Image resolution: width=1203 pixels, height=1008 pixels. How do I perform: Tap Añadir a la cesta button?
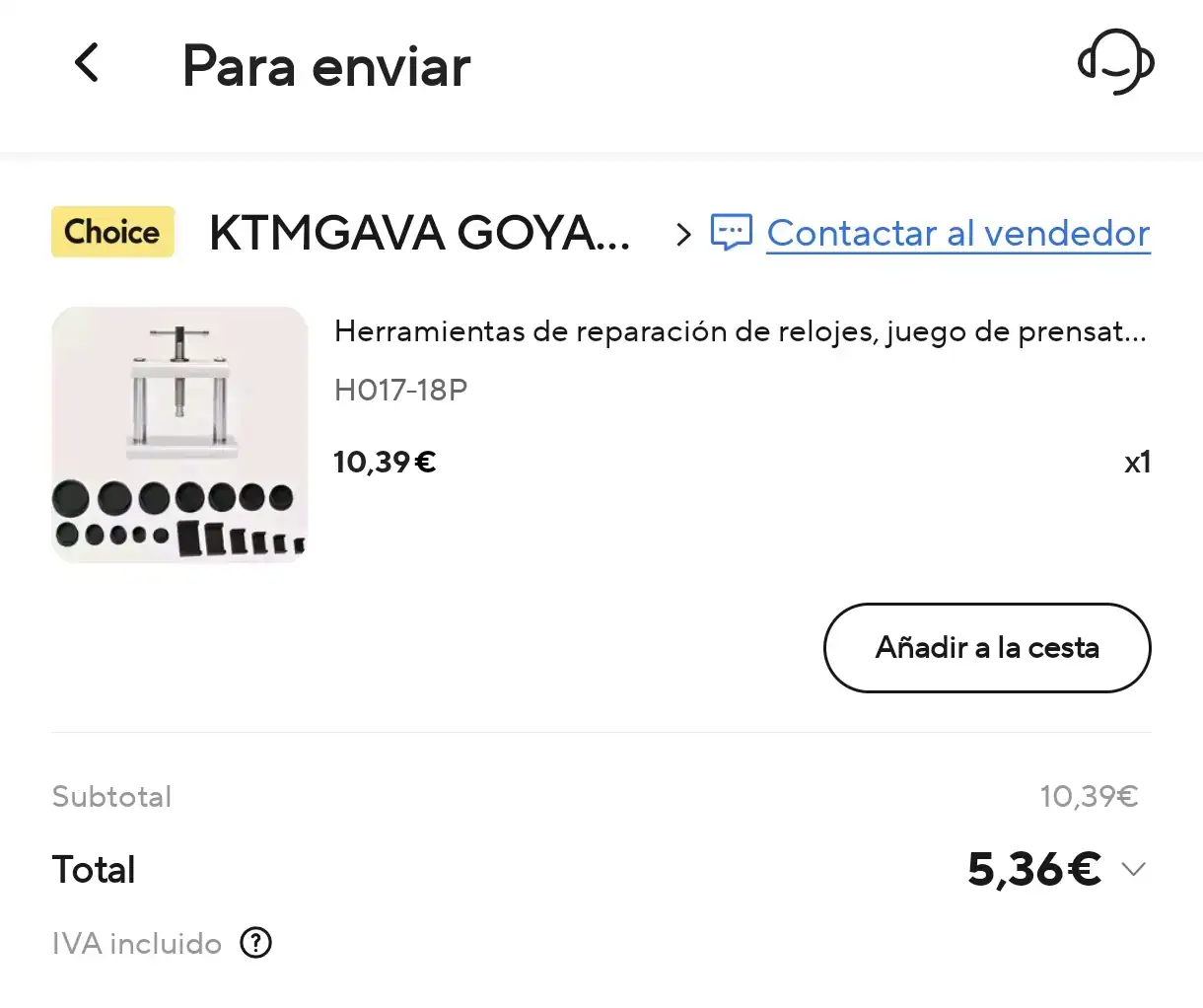pyautogui.click(x=987, y=648)
